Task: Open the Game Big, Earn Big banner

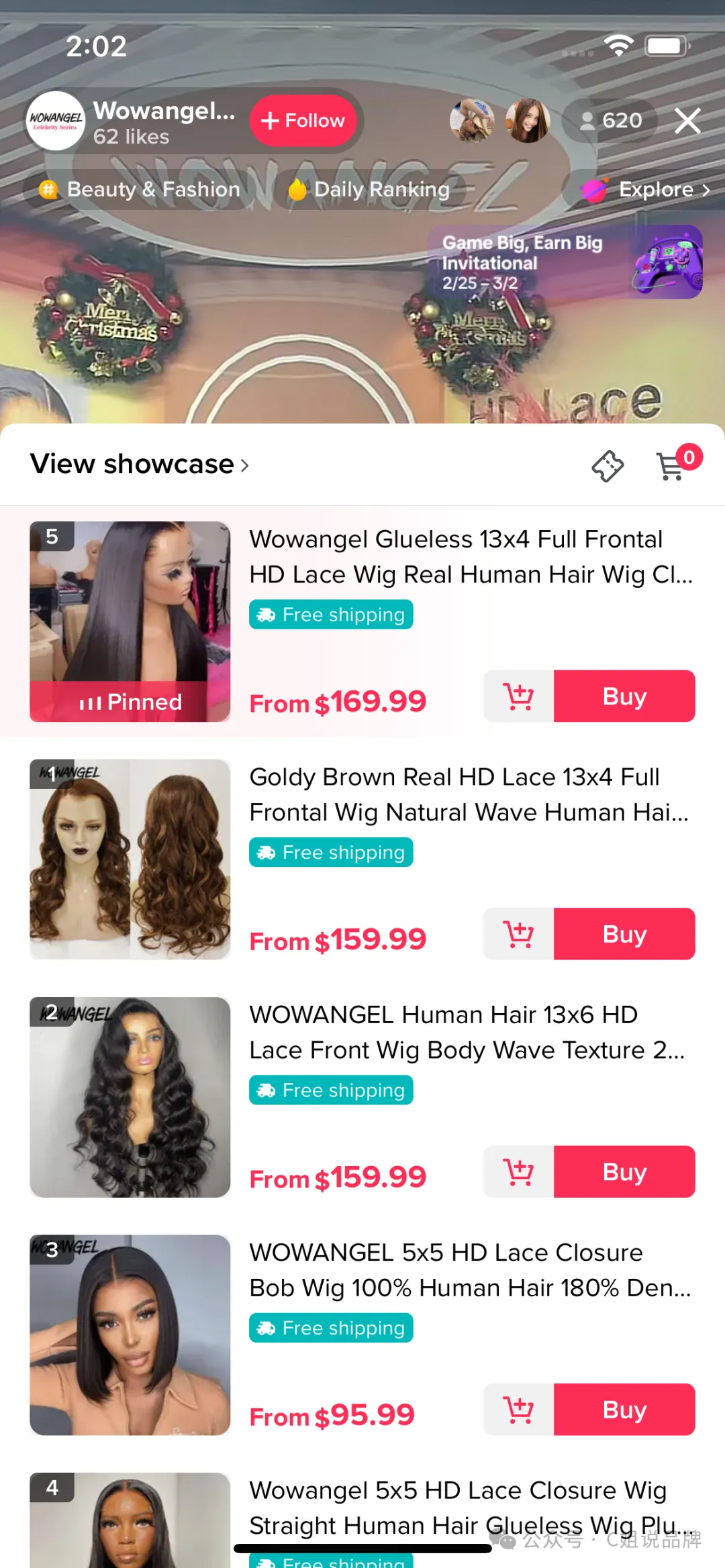Action: pos(565,262)
